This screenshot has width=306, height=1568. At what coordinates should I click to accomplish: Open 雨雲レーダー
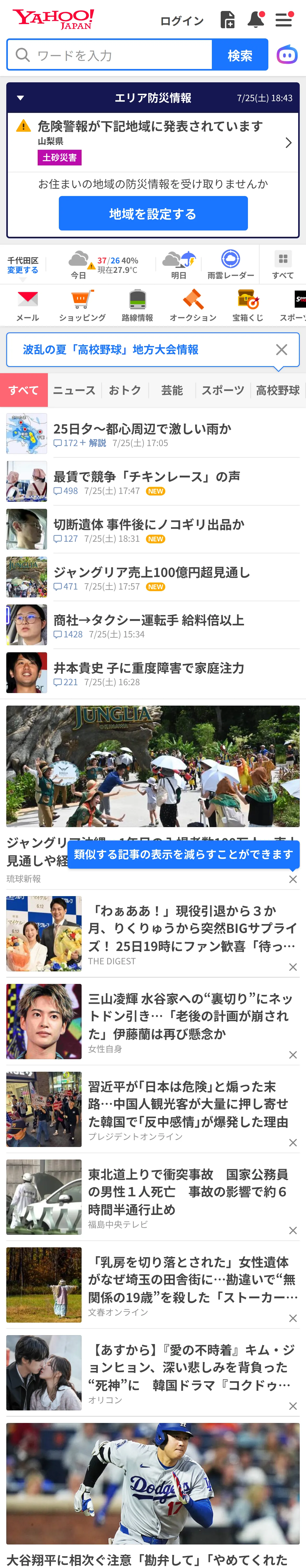(x=230, y=265)
